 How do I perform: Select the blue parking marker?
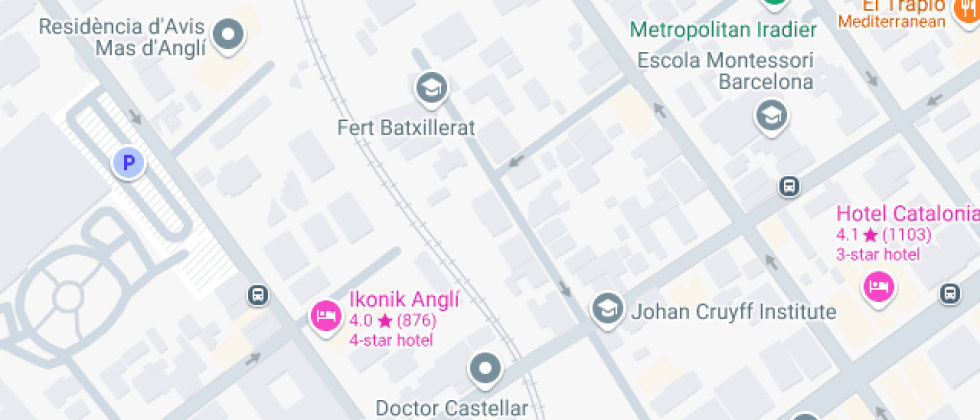tap(128, 162)
